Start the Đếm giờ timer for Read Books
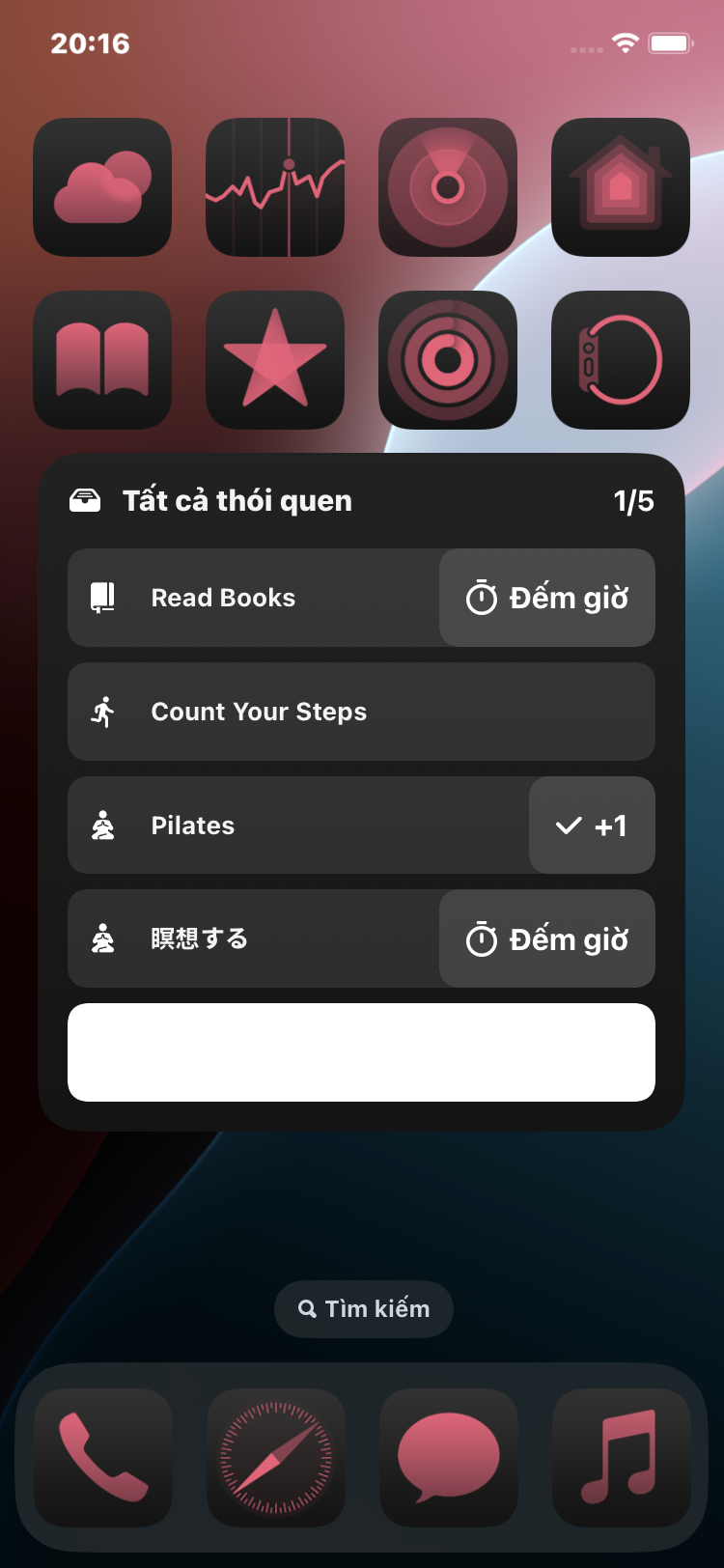 click(547, 598)
